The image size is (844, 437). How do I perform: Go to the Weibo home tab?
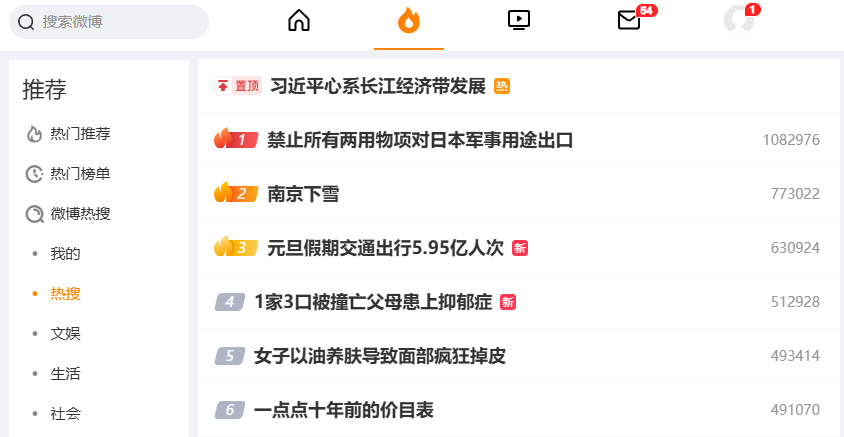point(299,20)
